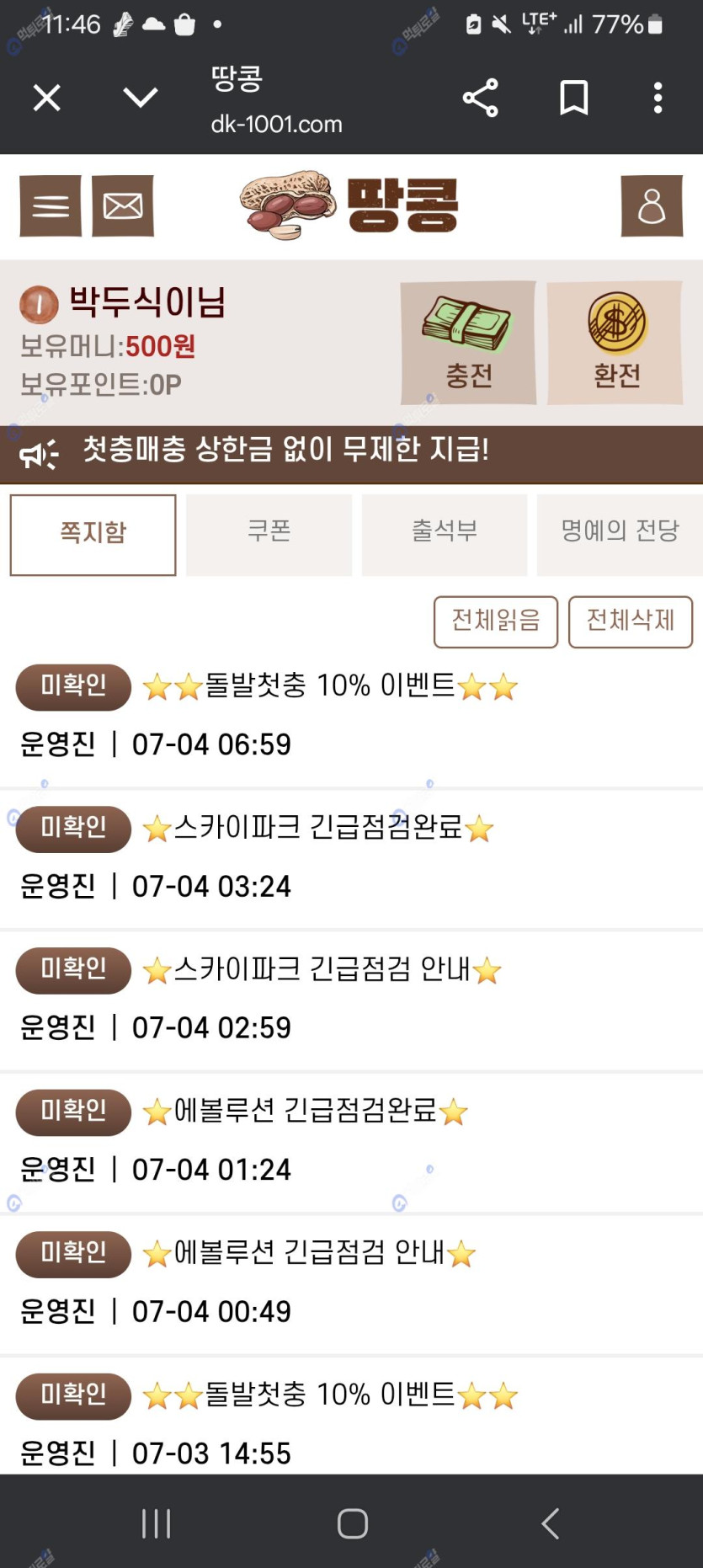The width and height of the screenshot is (703, 1568).
Task: Open the 에볼루션 긴급점검완료 message
Action: click(351, 1140)
